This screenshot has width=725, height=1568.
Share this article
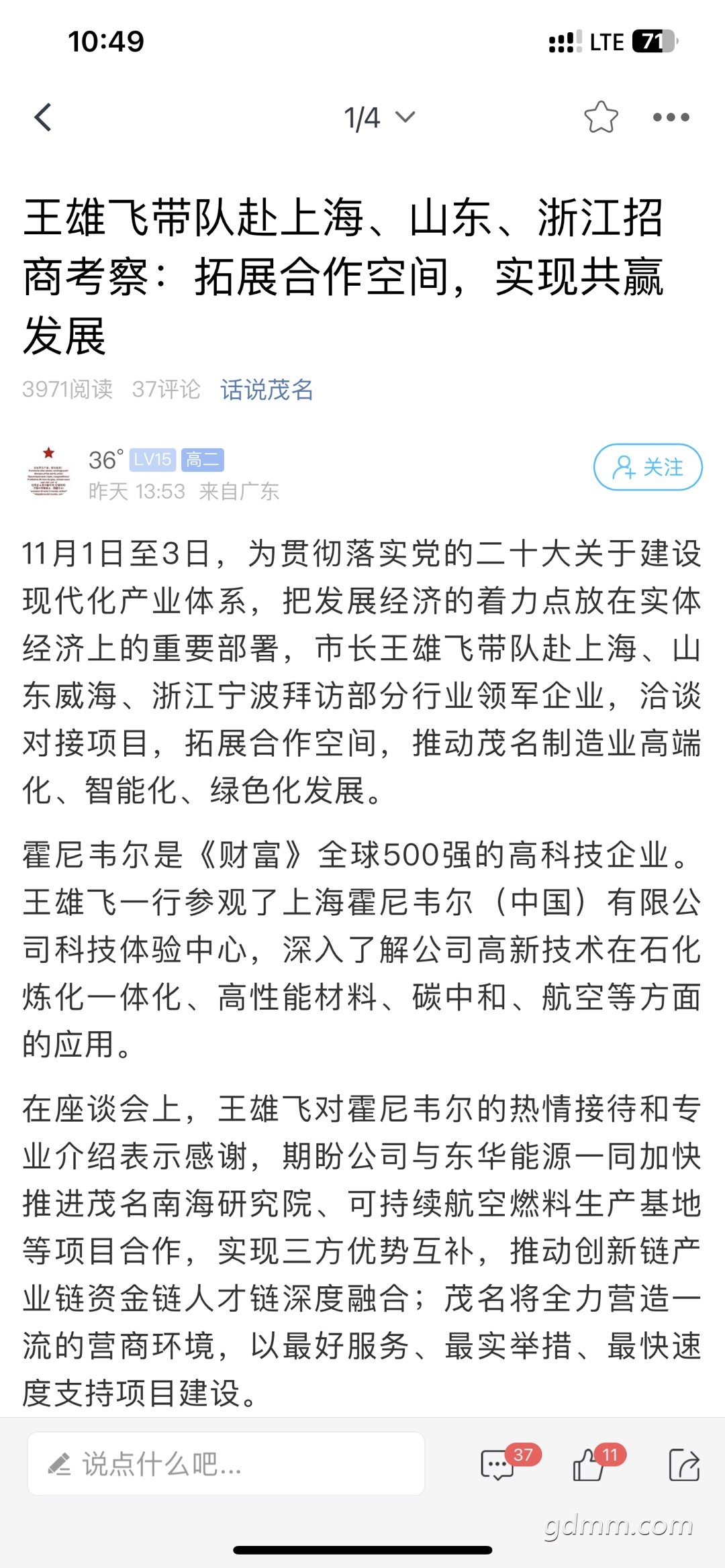[684, 1465]
